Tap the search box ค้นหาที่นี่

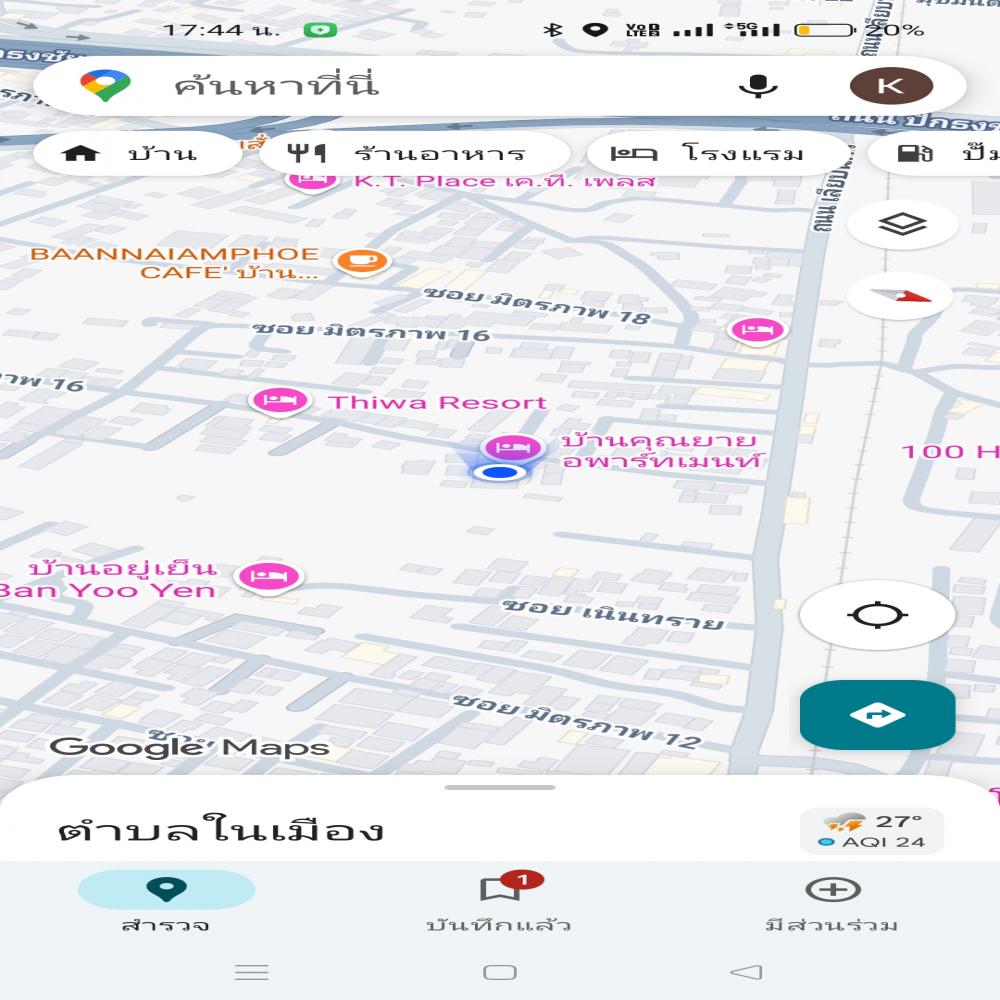pyautogui.click(x=400, y=86)
